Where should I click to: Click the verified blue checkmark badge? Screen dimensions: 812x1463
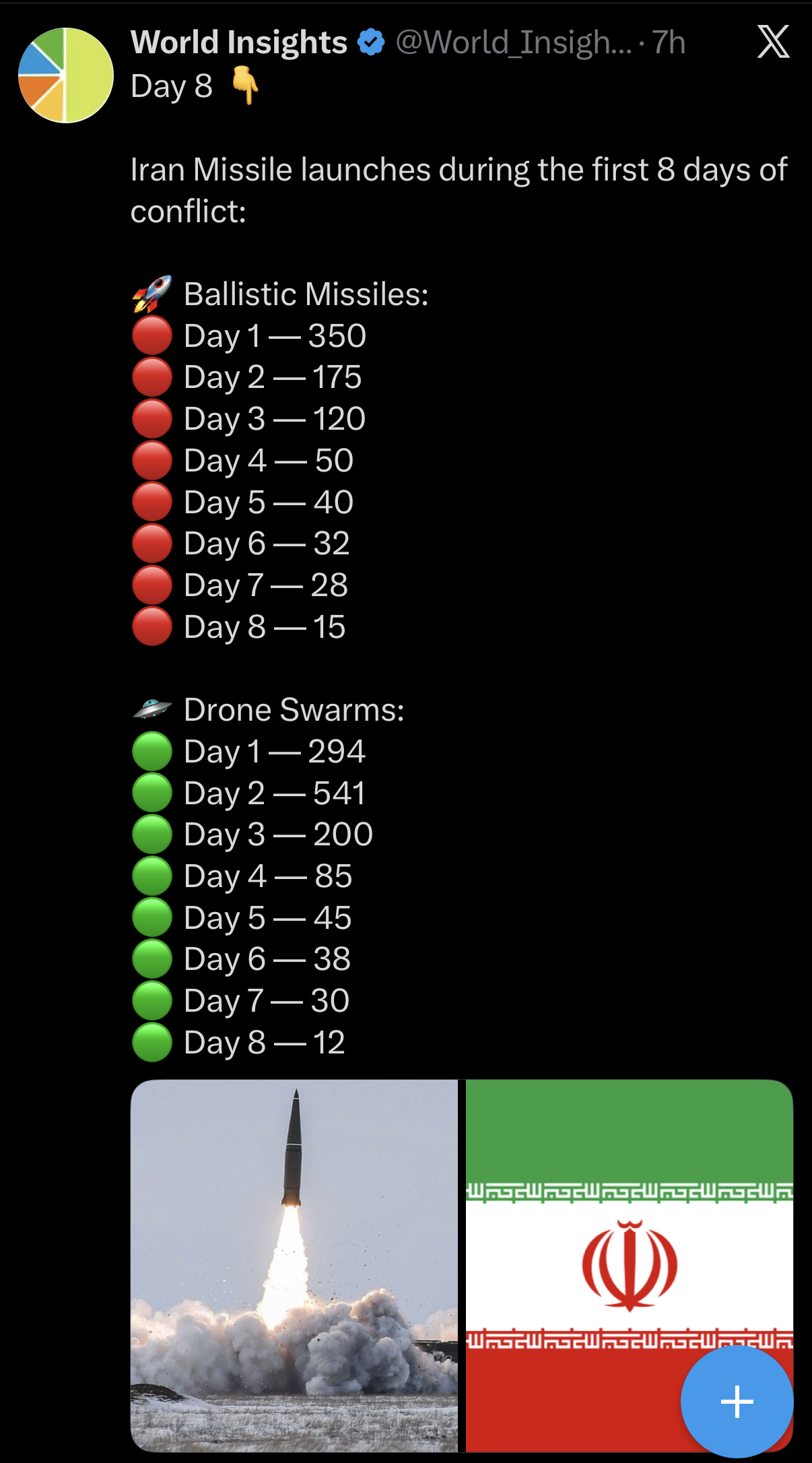point(370,42)
